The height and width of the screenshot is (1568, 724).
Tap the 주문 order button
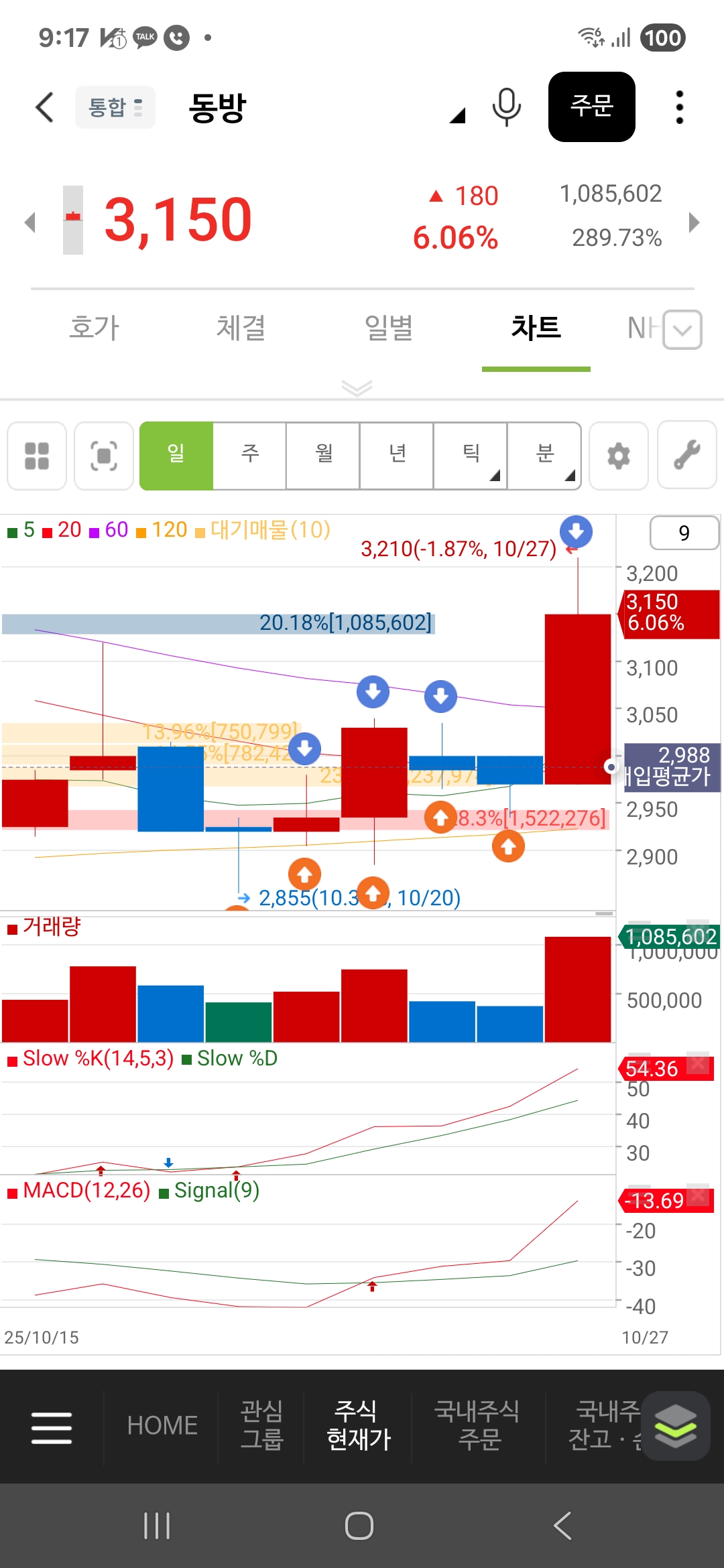tap(591, 107)
